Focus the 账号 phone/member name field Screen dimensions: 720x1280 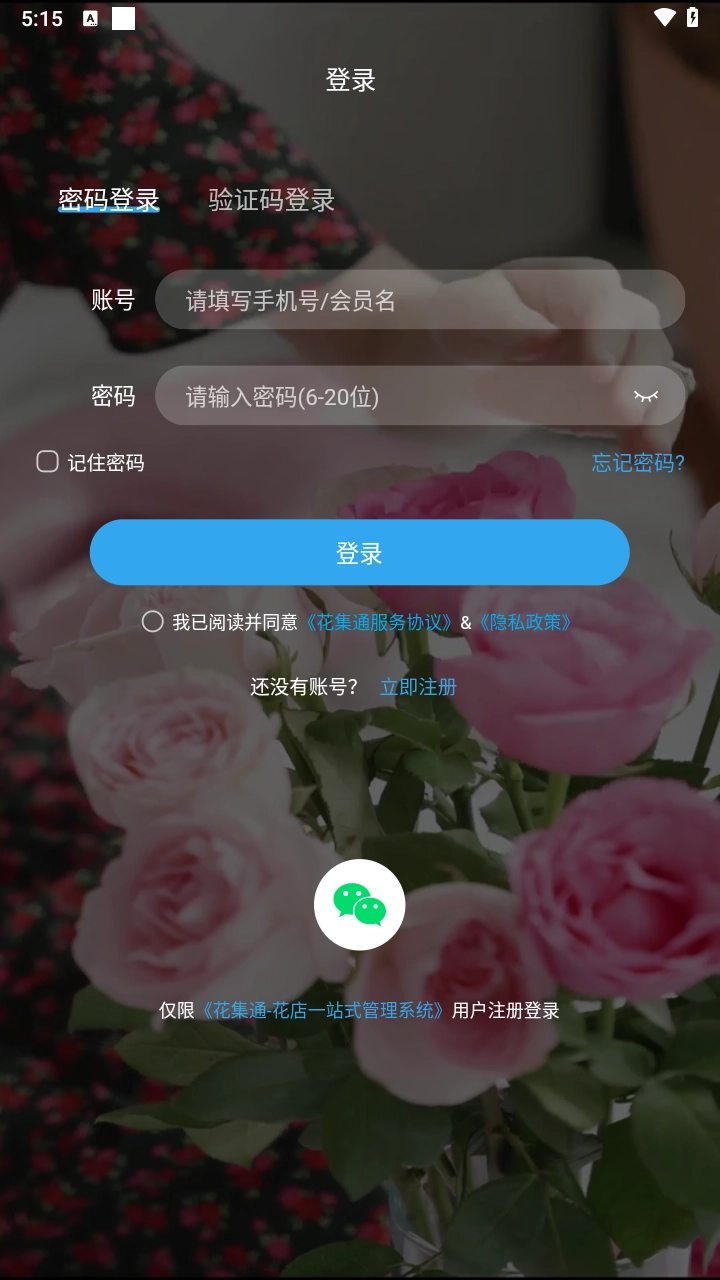point(420,300)
